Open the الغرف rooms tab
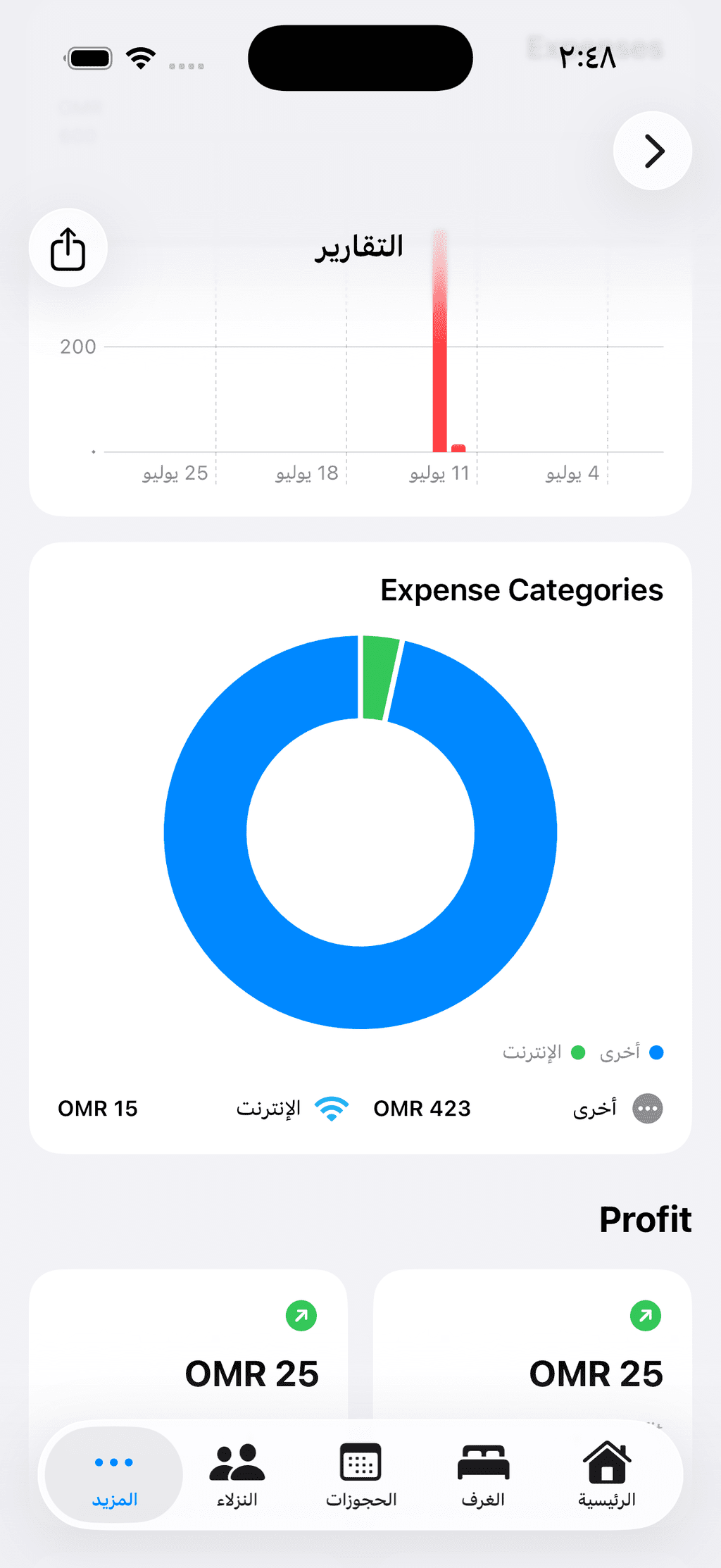The height and width of the screenshot is (1568, 721). pyautogui.click(x=483, y=1474)
